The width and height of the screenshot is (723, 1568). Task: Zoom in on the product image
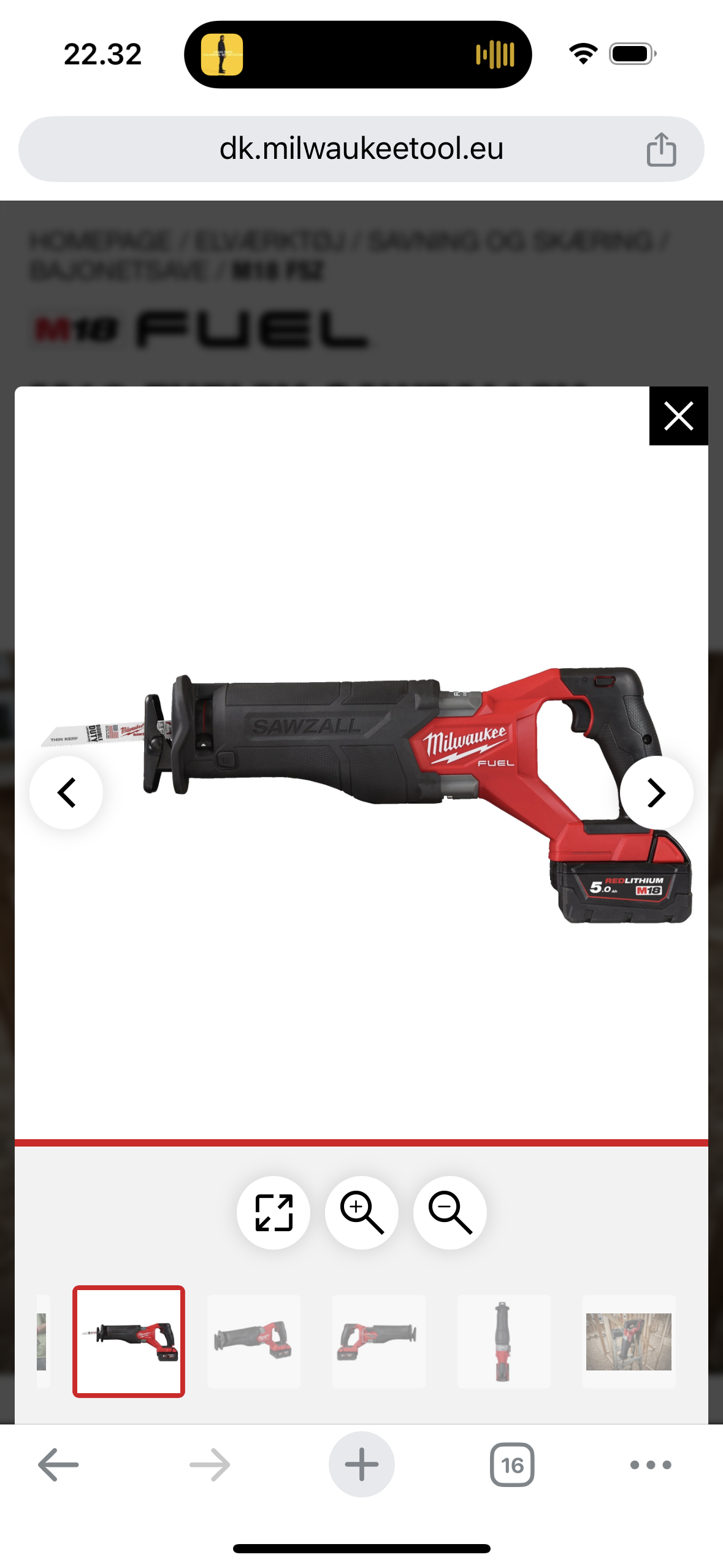[362, 1212]
